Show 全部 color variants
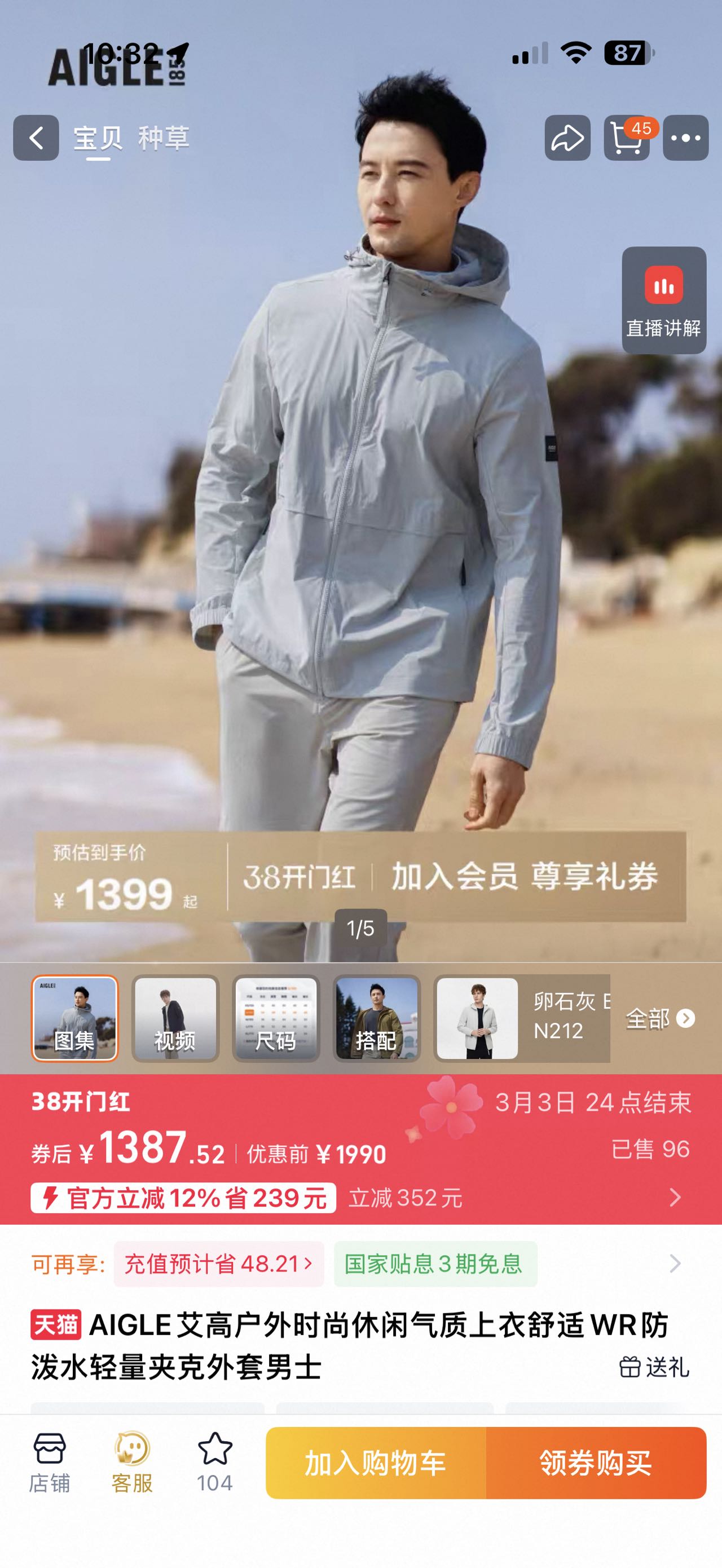This screenshot has width=722, height=1568. 660,1018
